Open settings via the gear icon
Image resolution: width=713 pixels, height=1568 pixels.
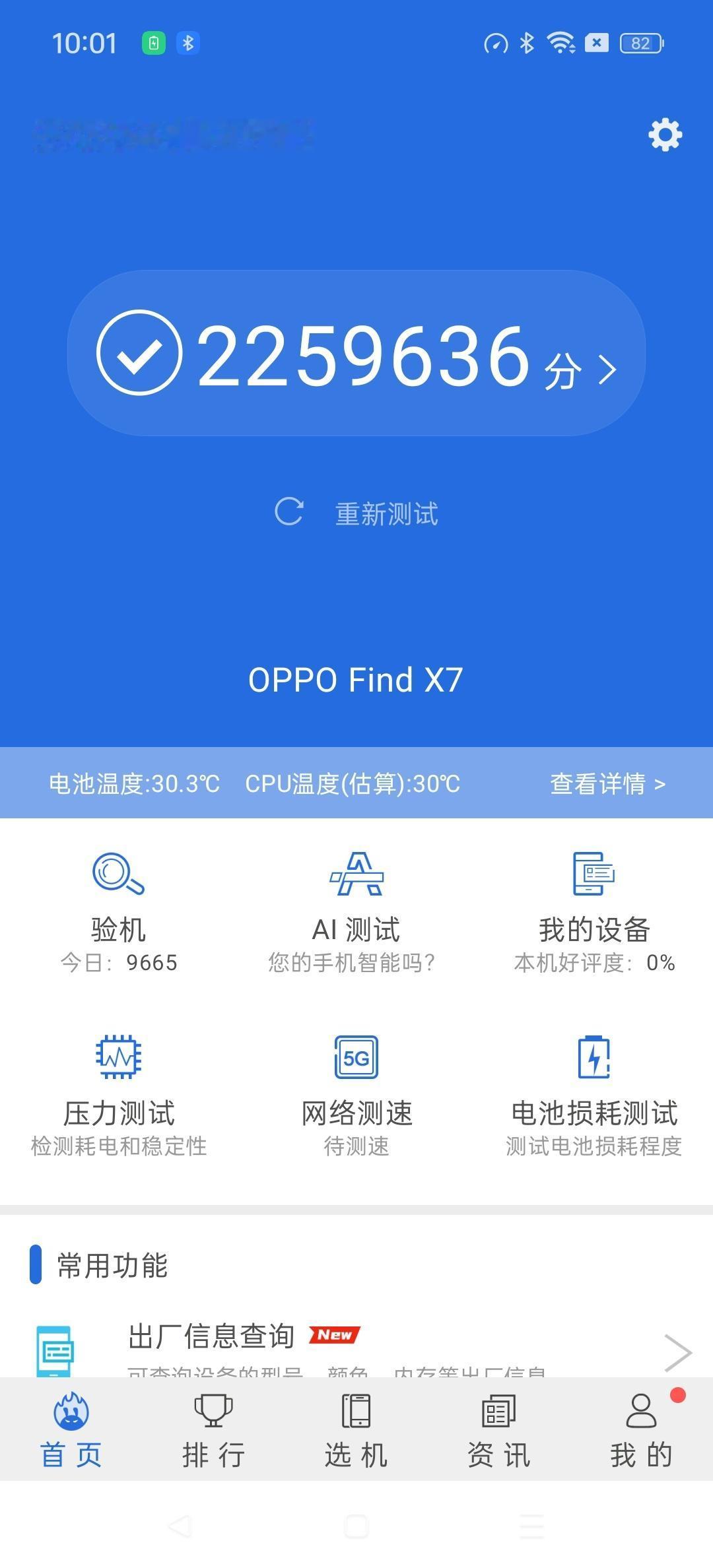(x=665, y=135)
